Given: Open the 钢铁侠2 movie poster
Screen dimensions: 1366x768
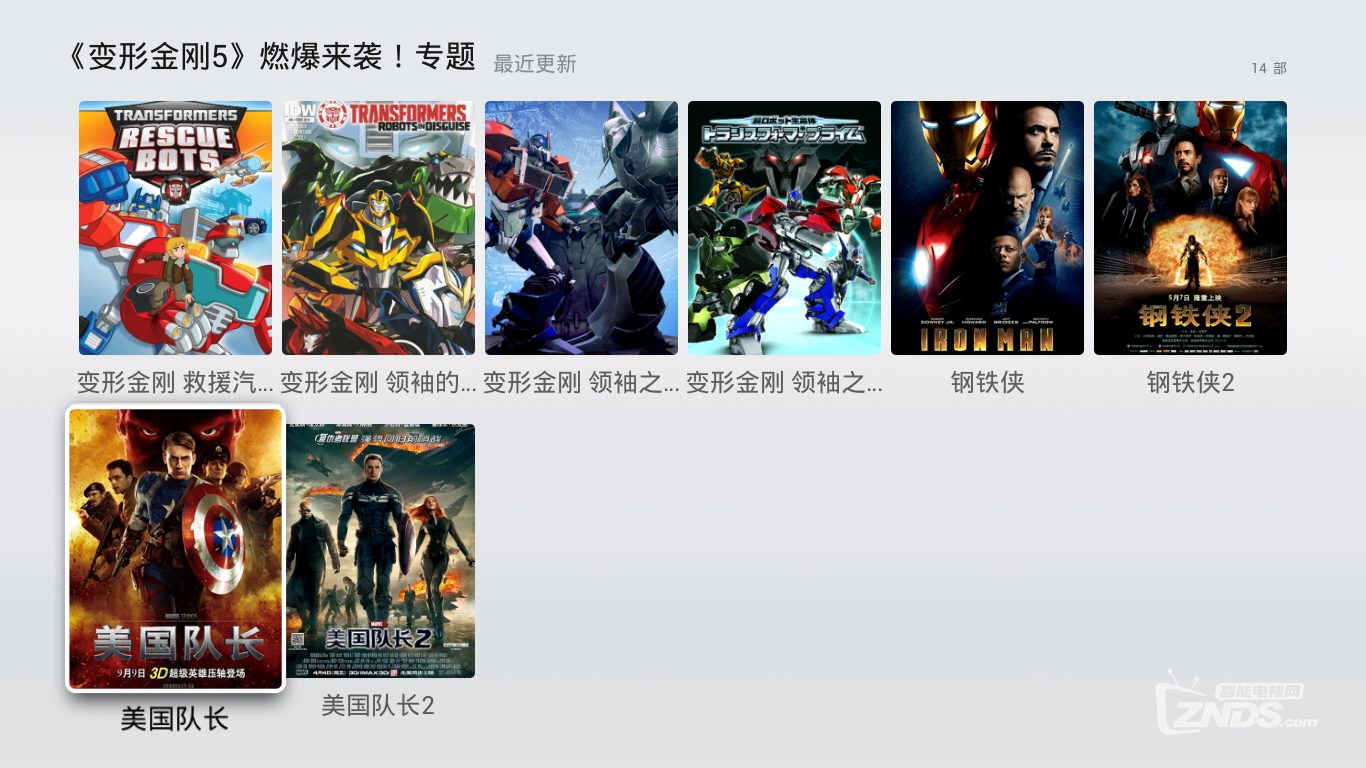Looking at the screenshot, I should (x=1190, y=228).
